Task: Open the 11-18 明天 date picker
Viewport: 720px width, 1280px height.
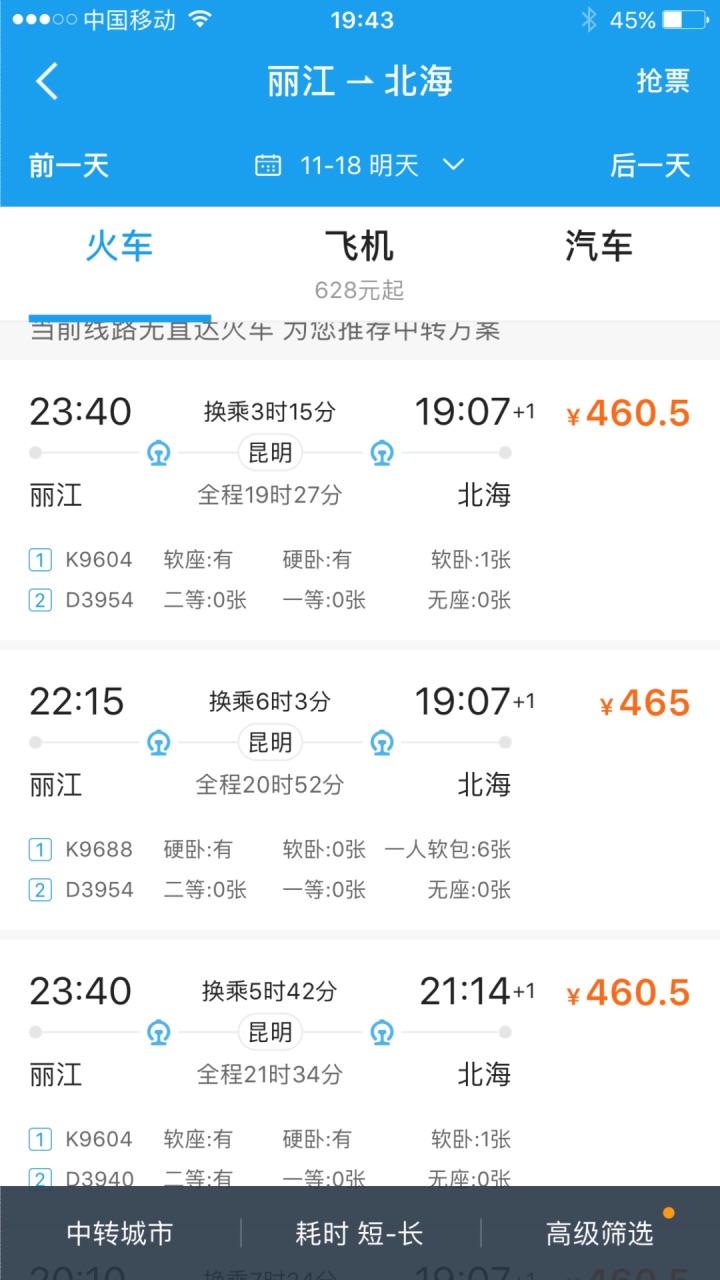Action: point(360,165)
